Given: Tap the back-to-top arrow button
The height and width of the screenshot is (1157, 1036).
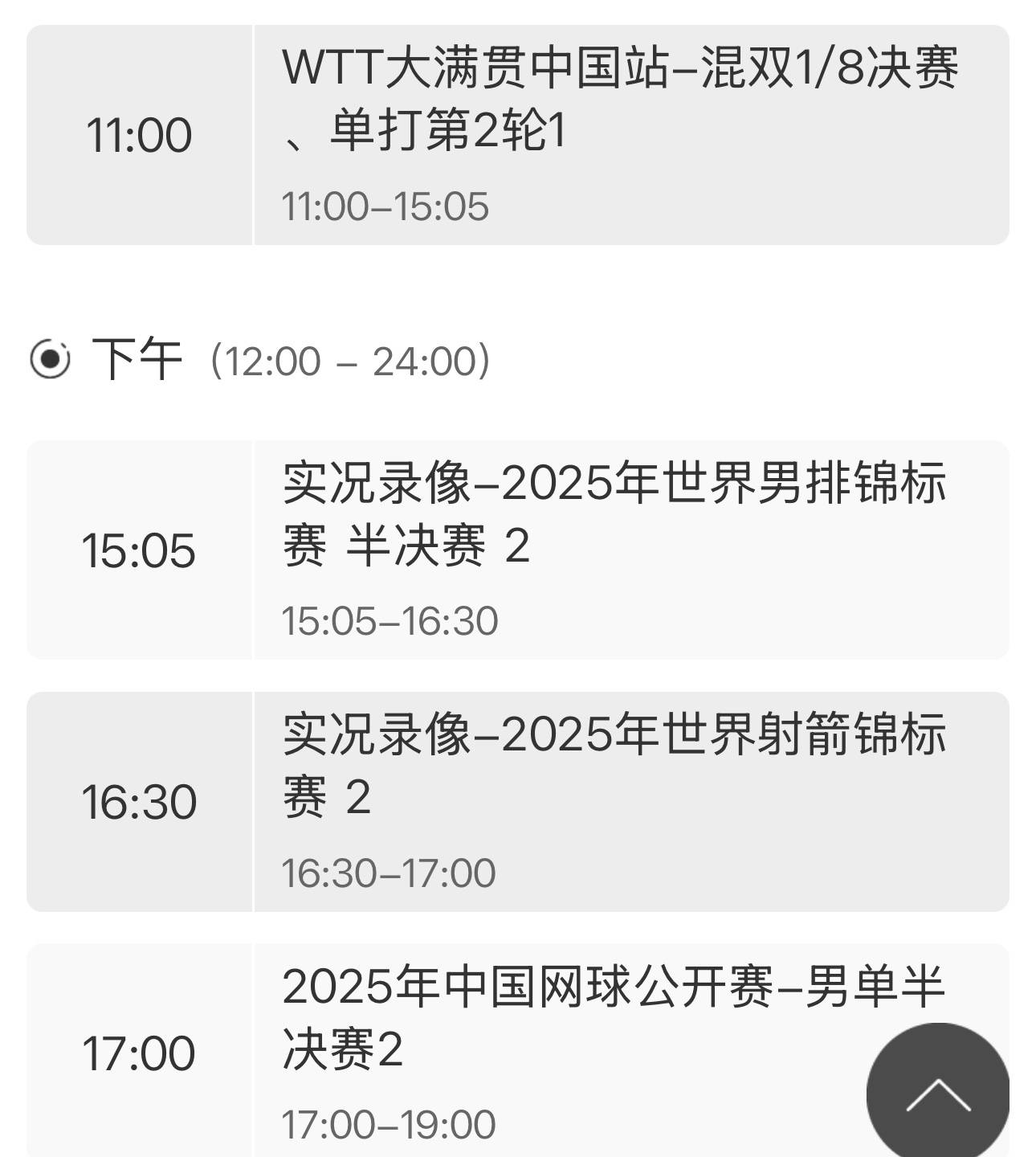Looking at the screenshot, I should [x=937, y=1094].
